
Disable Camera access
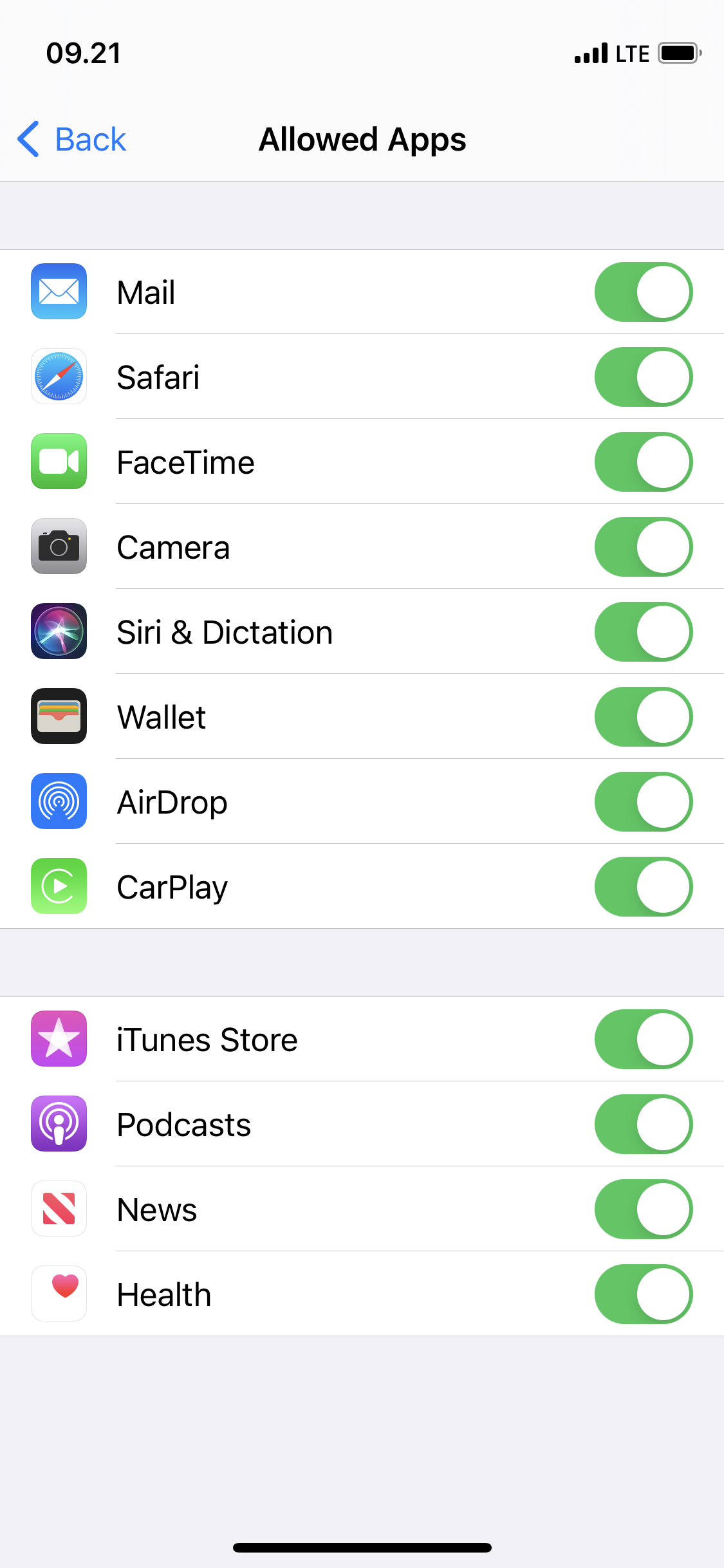coord(643,547)
